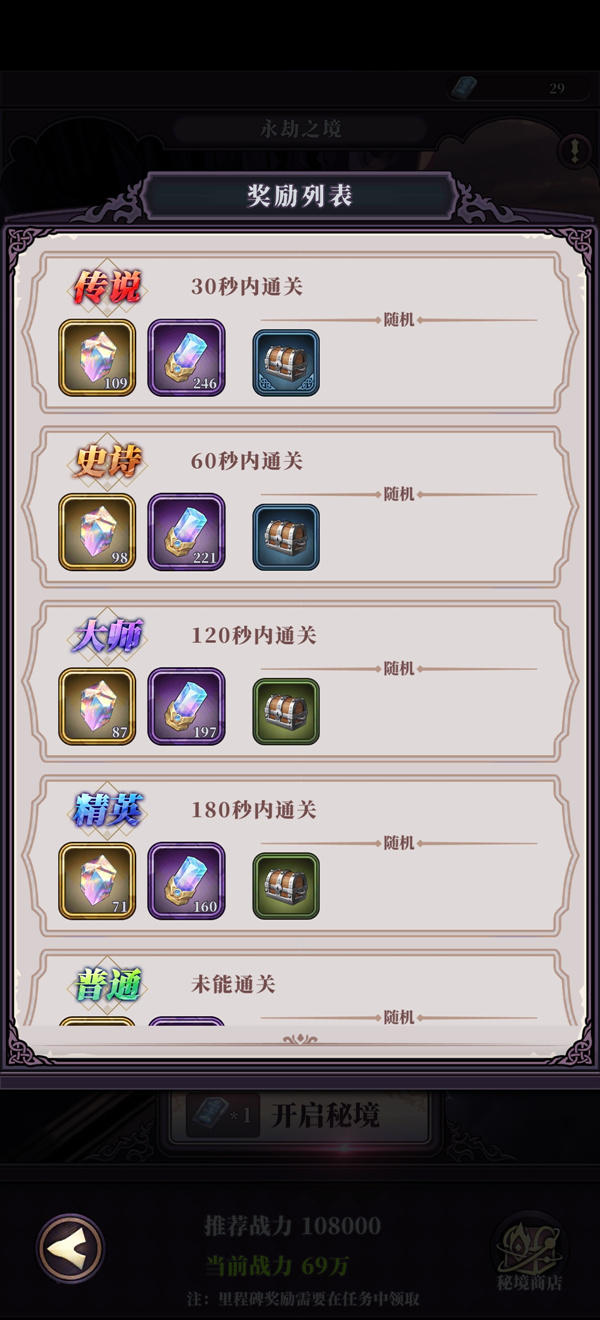Image resolution: width=600 pixels, height=1320 pixels.
Task: View the green random chest in 精英 tier
Action: (286, 886)
